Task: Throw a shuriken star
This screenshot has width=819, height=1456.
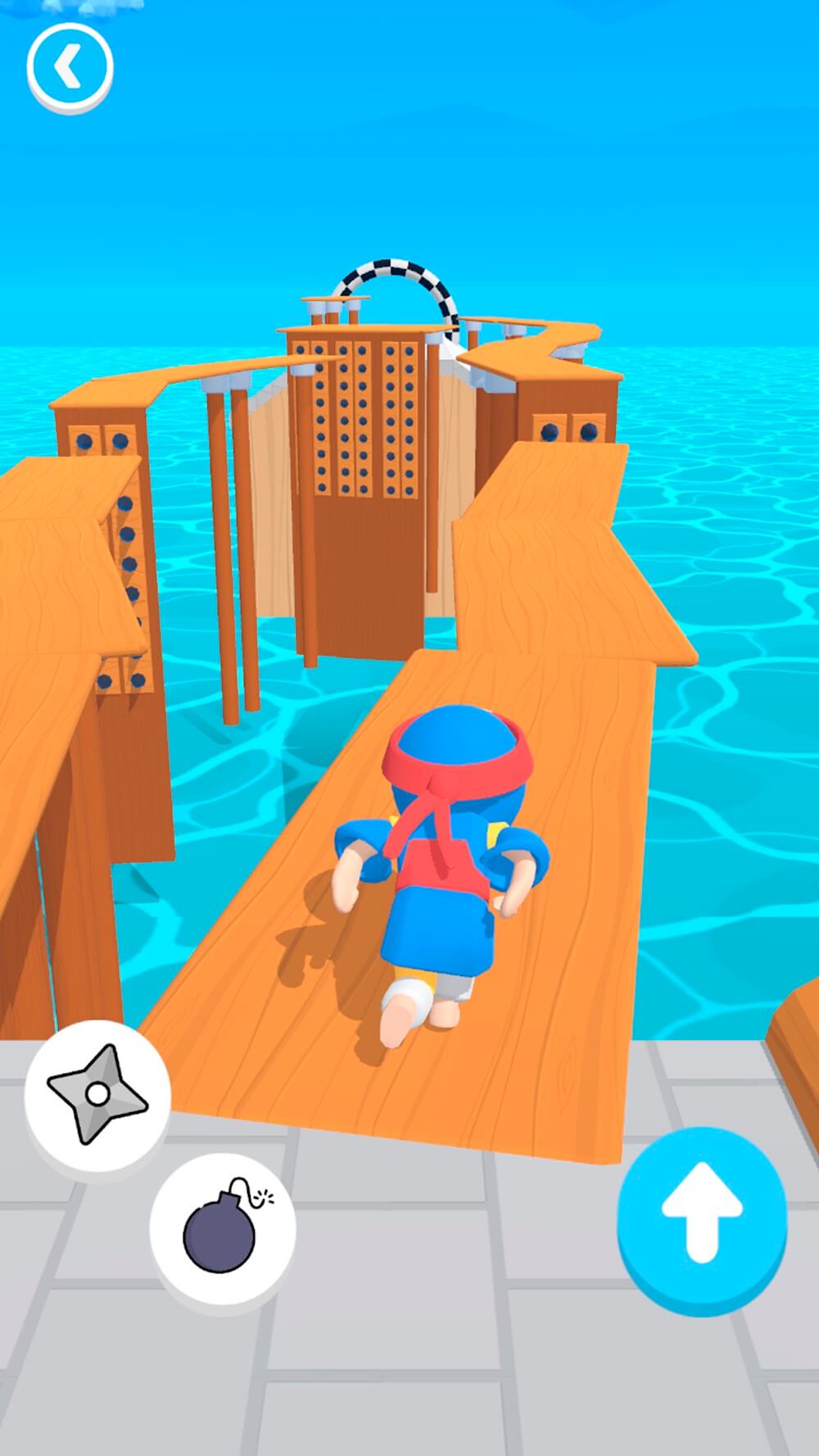Action: [x=97, y=1093]
